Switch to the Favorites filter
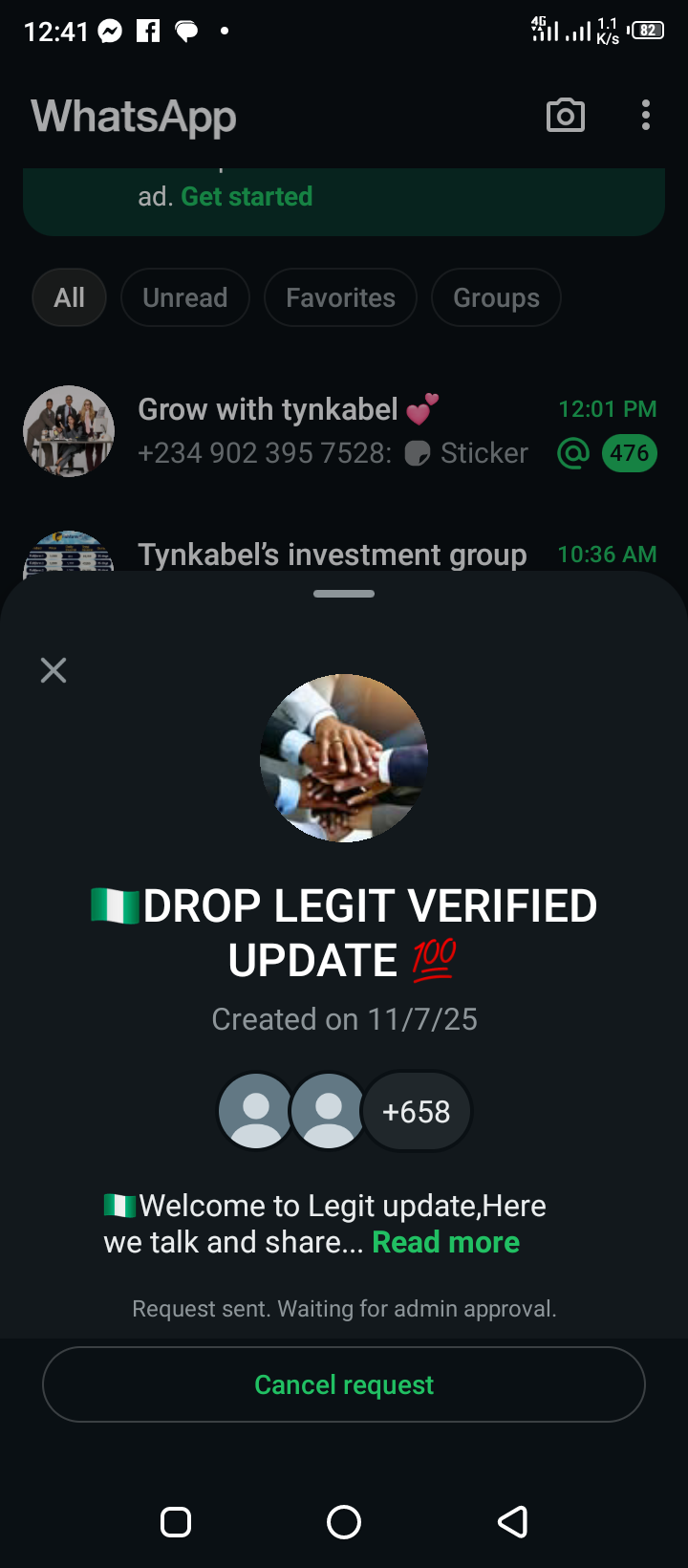Viewport: 688px width, 1568px height. [x=340, y=298]
